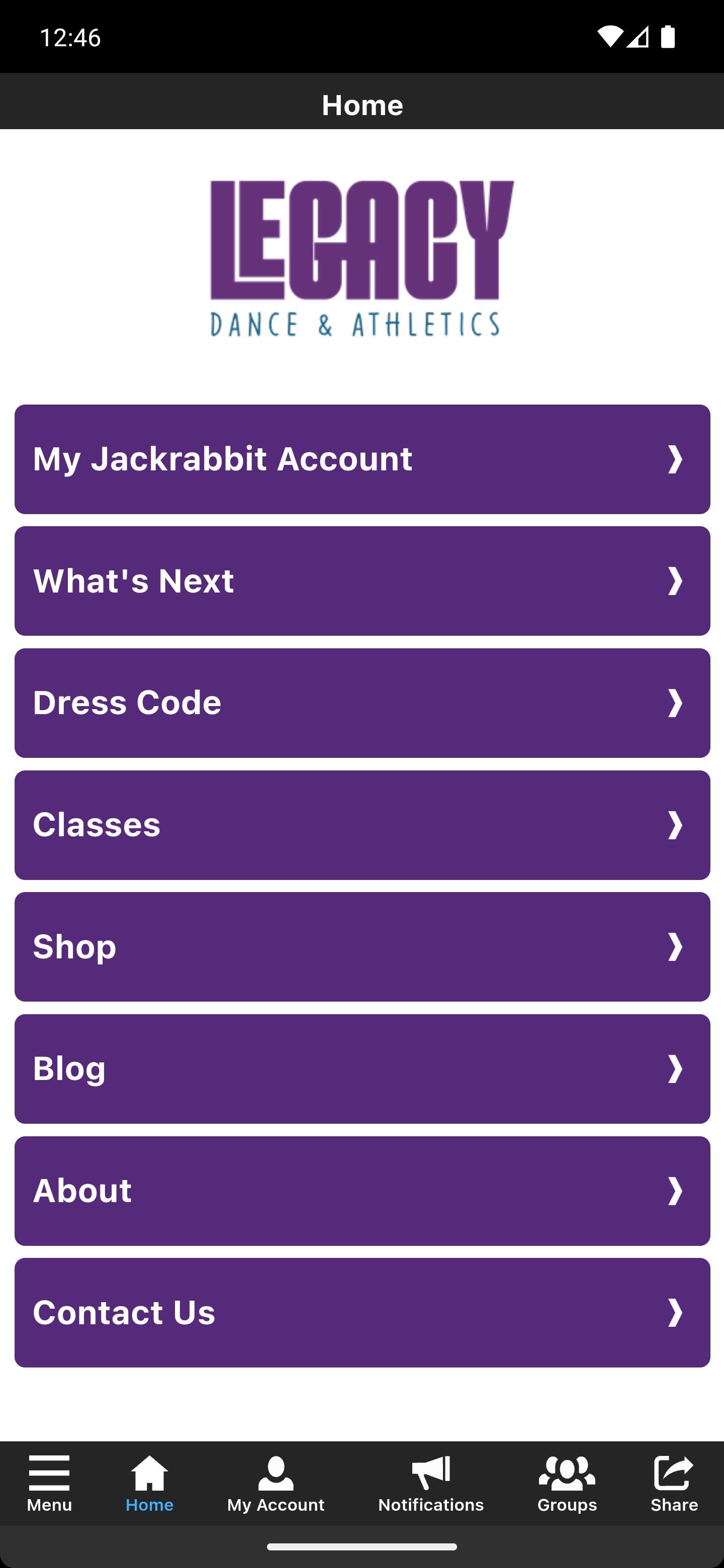The width and height of the screenshot is (724, 1568).
Task: Open My Jackrabbit Account
Action: tap(361, 459)
